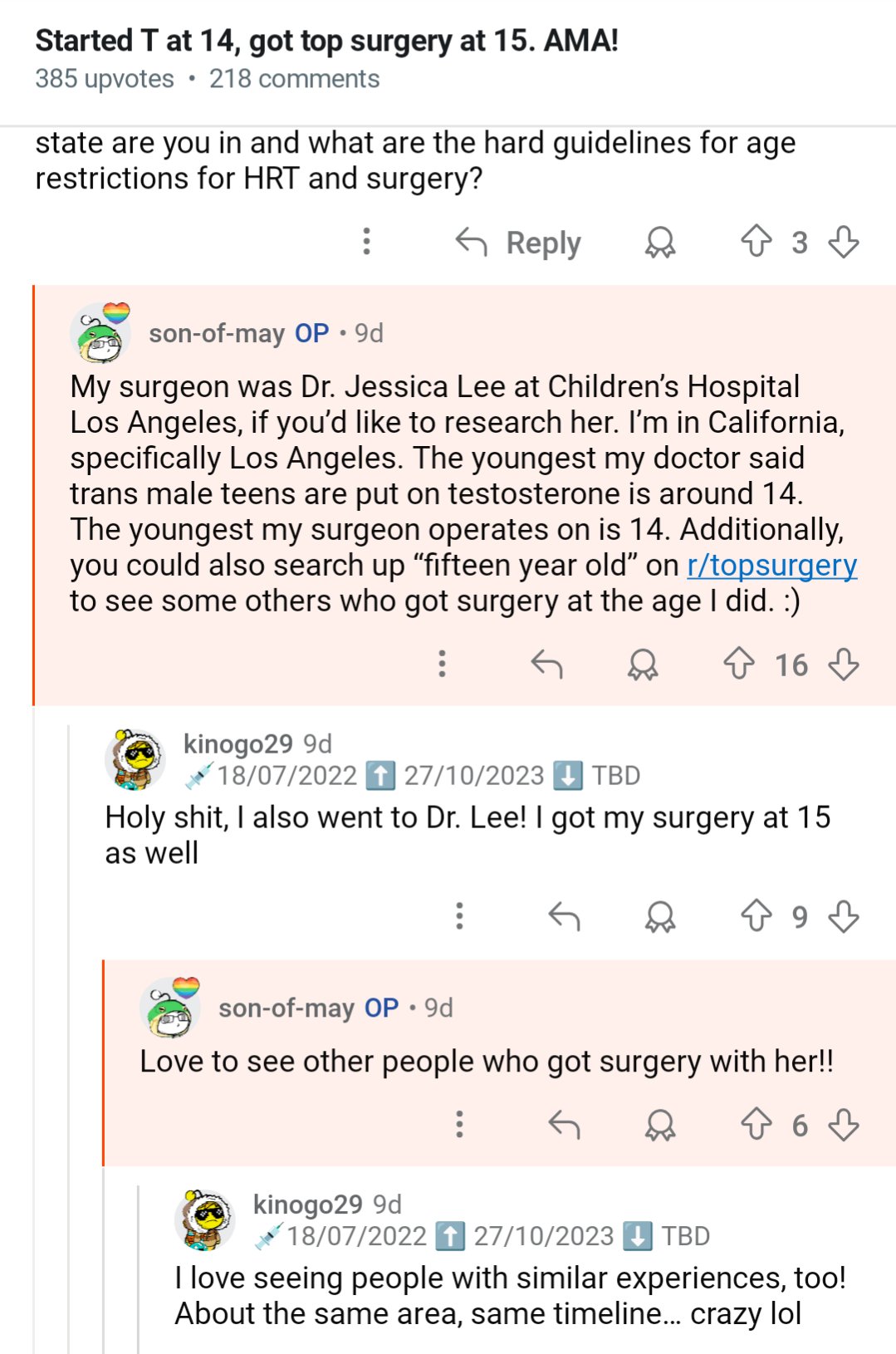Downvote kinogo29's "Holy shit" comment

click(844, 916)
